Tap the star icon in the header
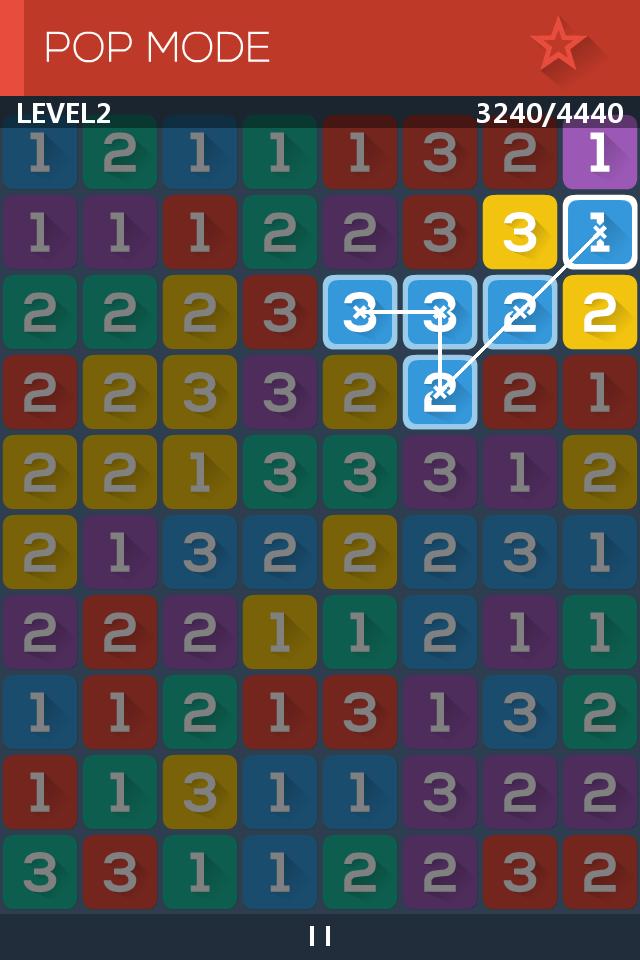The width and height of the screenshot is (640, 960). pos(558,45)
